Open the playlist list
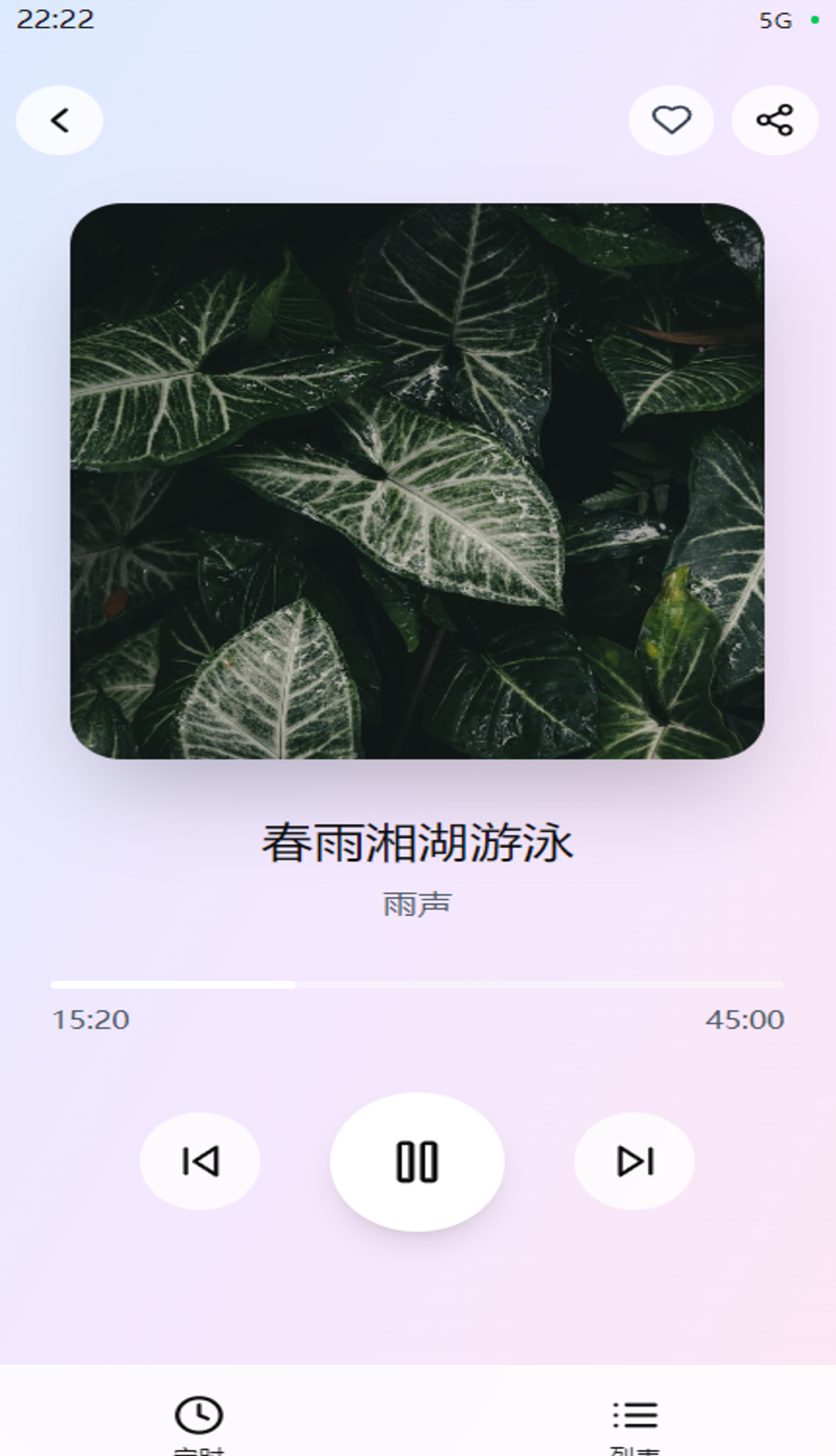The height and width of the screenshot is (1456, 836). [x=635, y=1417]
